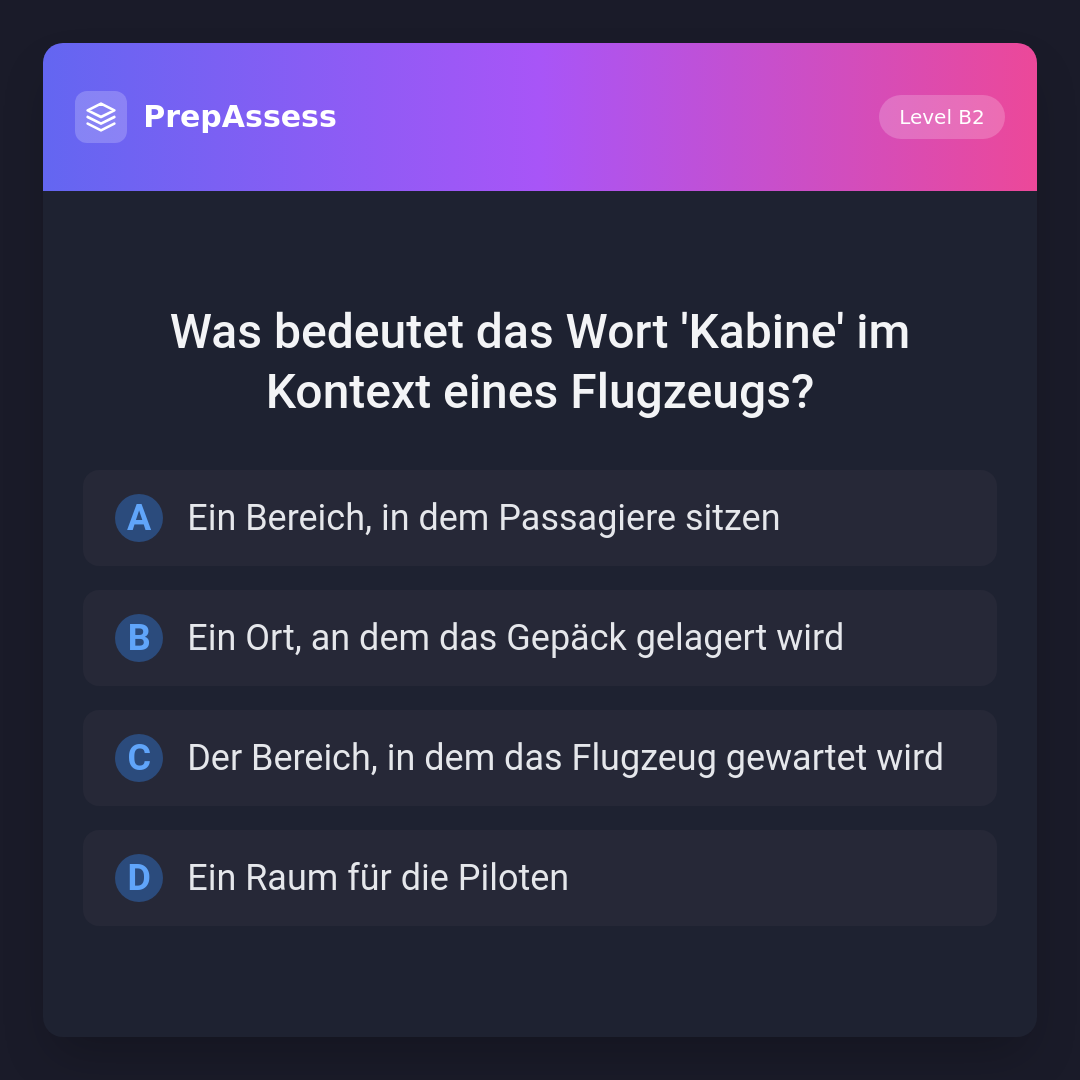Select option D: Ein Raum für die Piloten
This screenshot has width=1080, height=1080.
[x=540, y=878]
